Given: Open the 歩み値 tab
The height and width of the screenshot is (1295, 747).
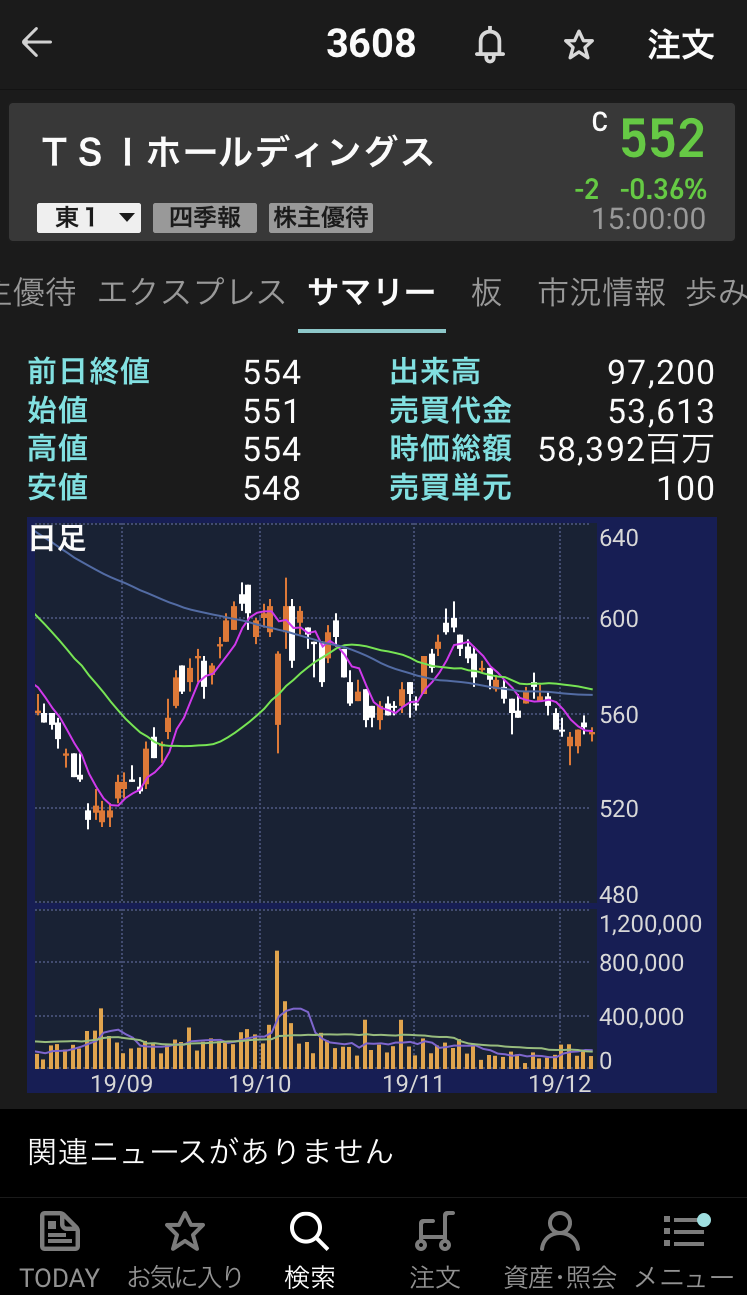Looking at the screenshot, I should 716,292.
